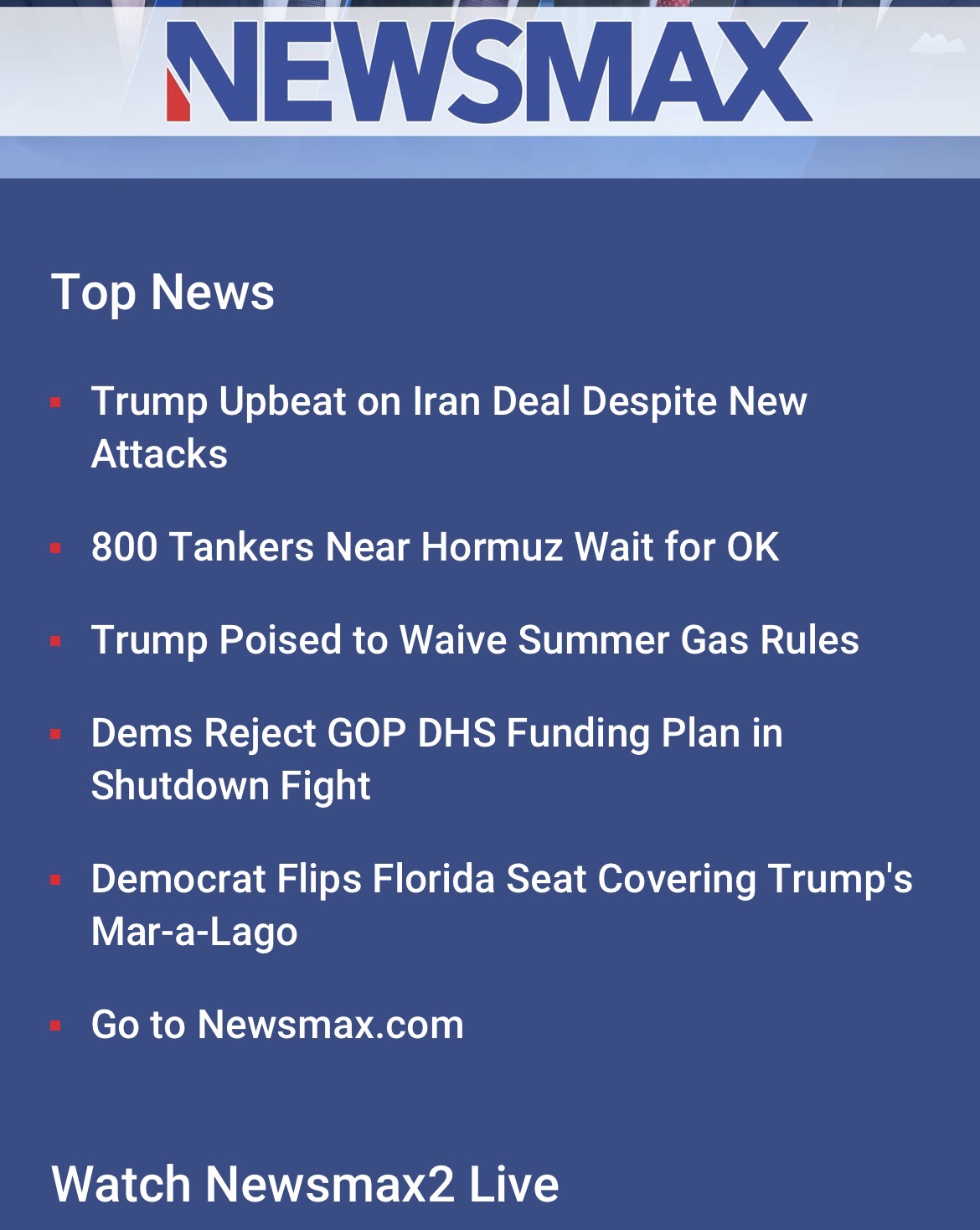The height and width of the screenshot is (1230, 980).
Task: Open Trump Poised to Waive Summer Gas Rules
Action: click(x=474, y=640)
